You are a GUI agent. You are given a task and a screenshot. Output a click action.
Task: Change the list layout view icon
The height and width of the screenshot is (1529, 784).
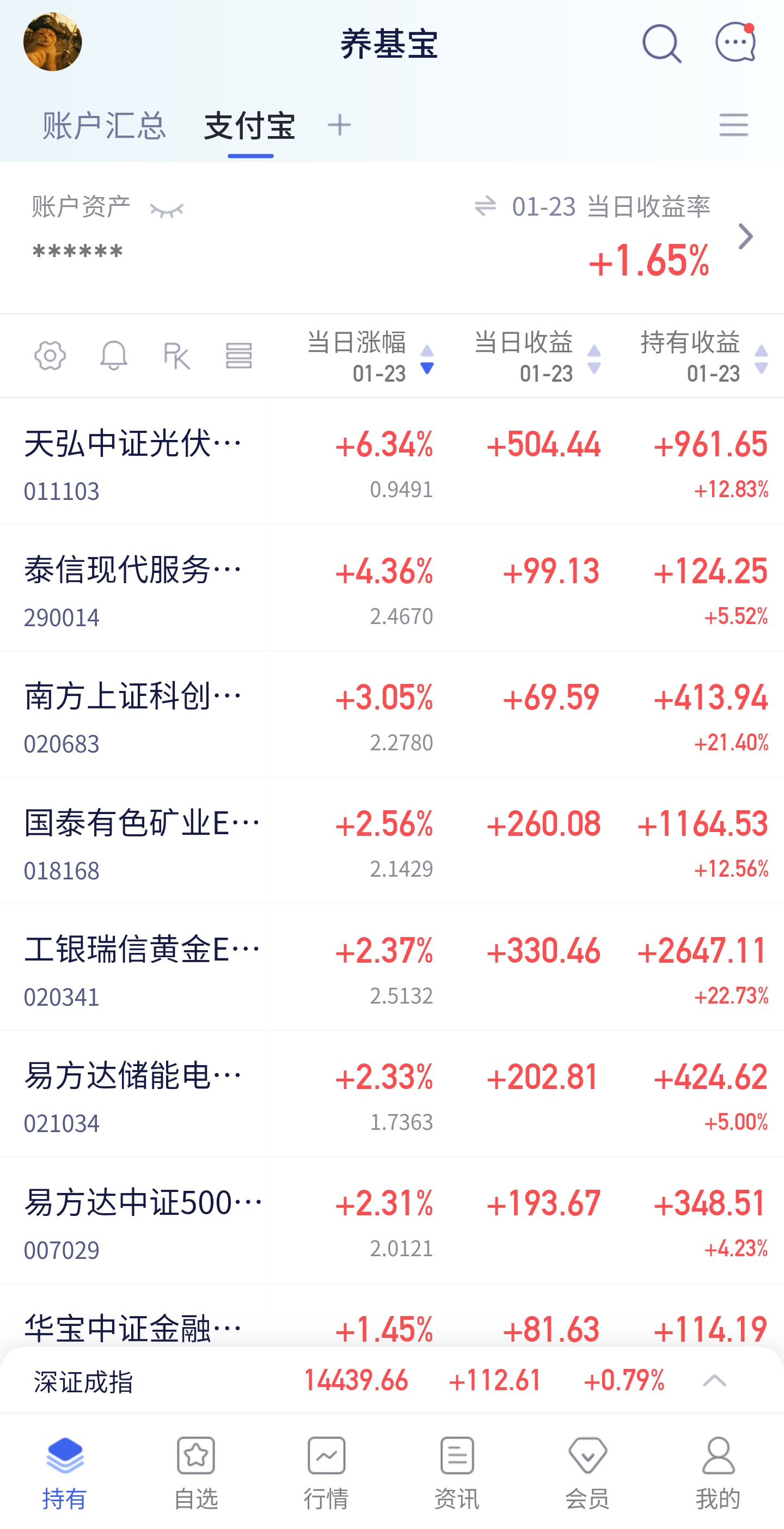pyautogui.click(x=238, y=356)
